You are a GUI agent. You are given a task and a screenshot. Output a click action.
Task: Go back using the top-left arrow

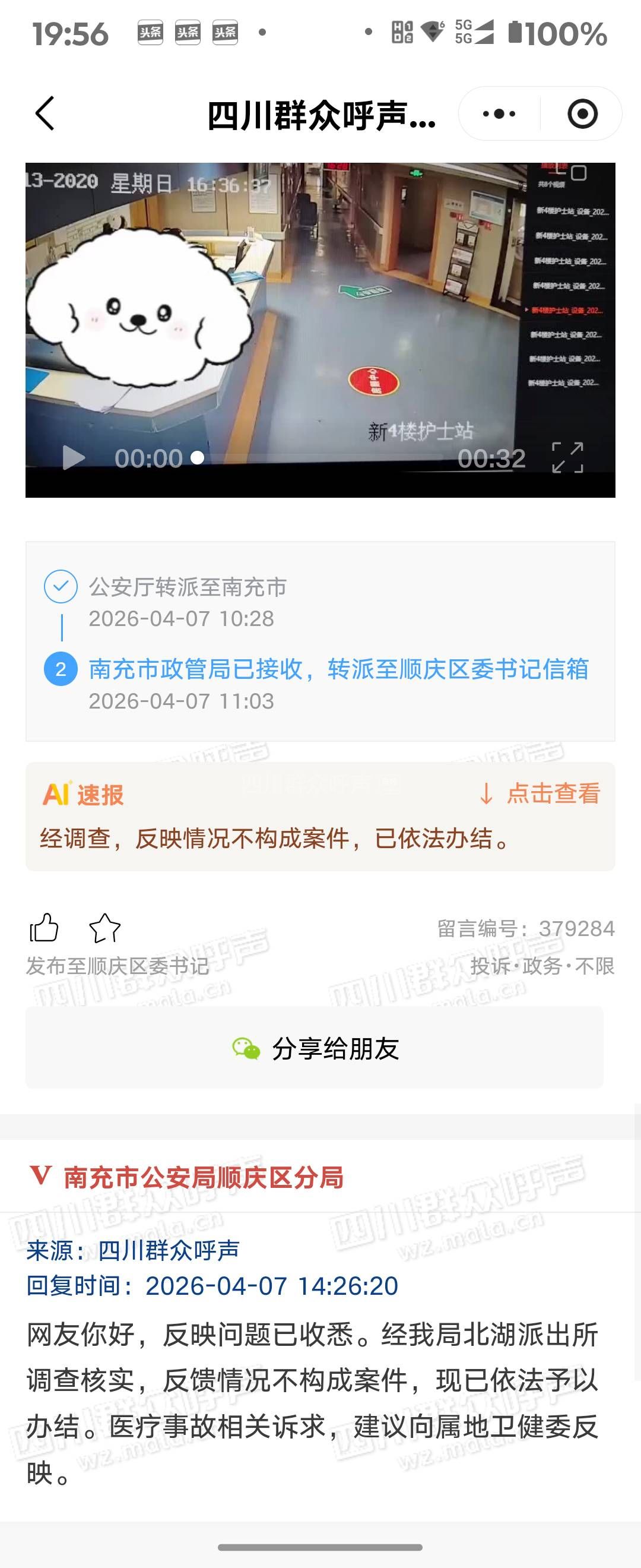coord(46,113)
